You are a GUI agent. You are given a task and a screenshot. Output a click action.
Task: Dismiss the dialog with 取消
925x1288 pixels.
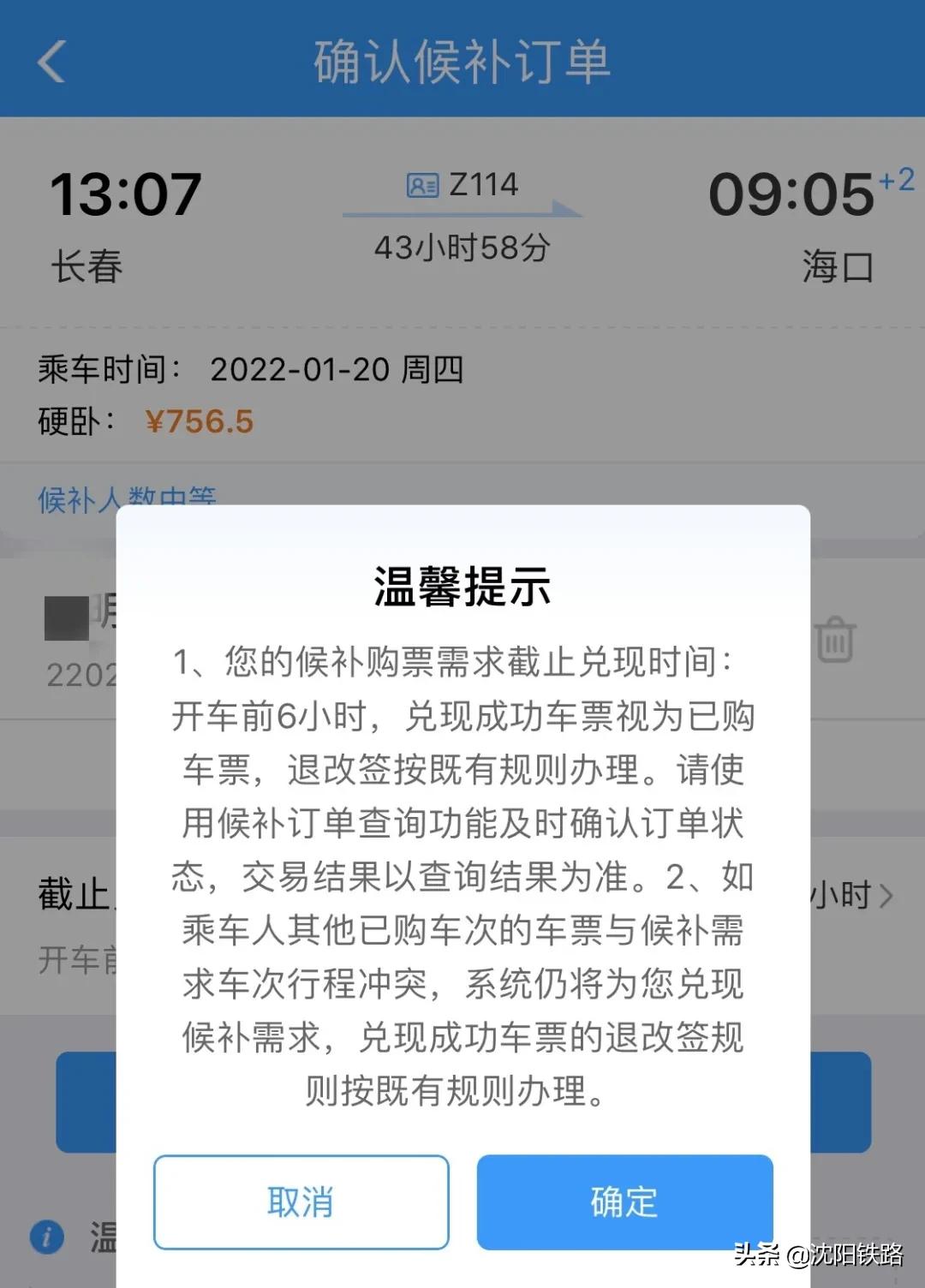(x=301, y=1202)
